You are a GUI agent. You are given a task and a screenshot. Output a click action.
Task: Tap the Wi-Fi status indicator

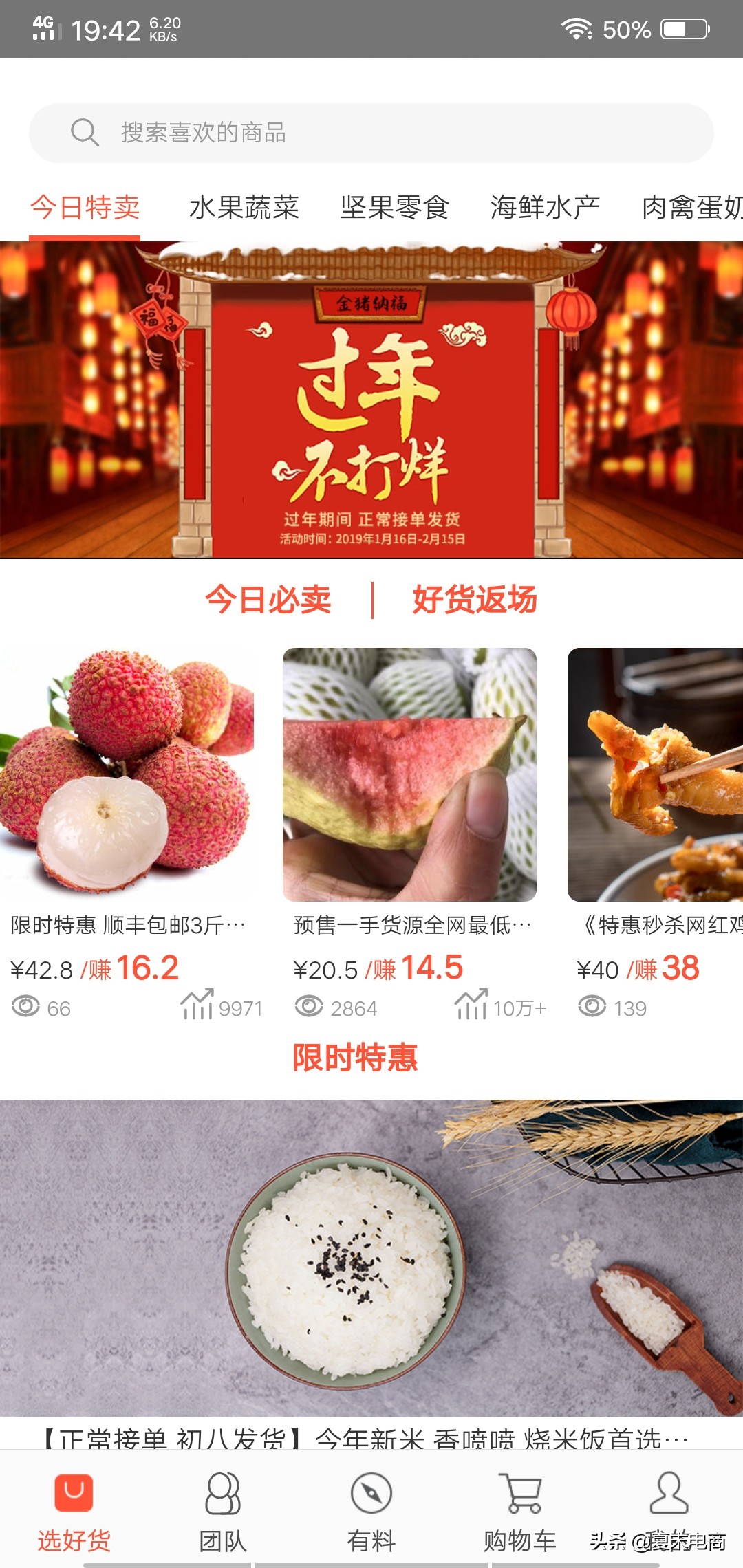(575, 28)
